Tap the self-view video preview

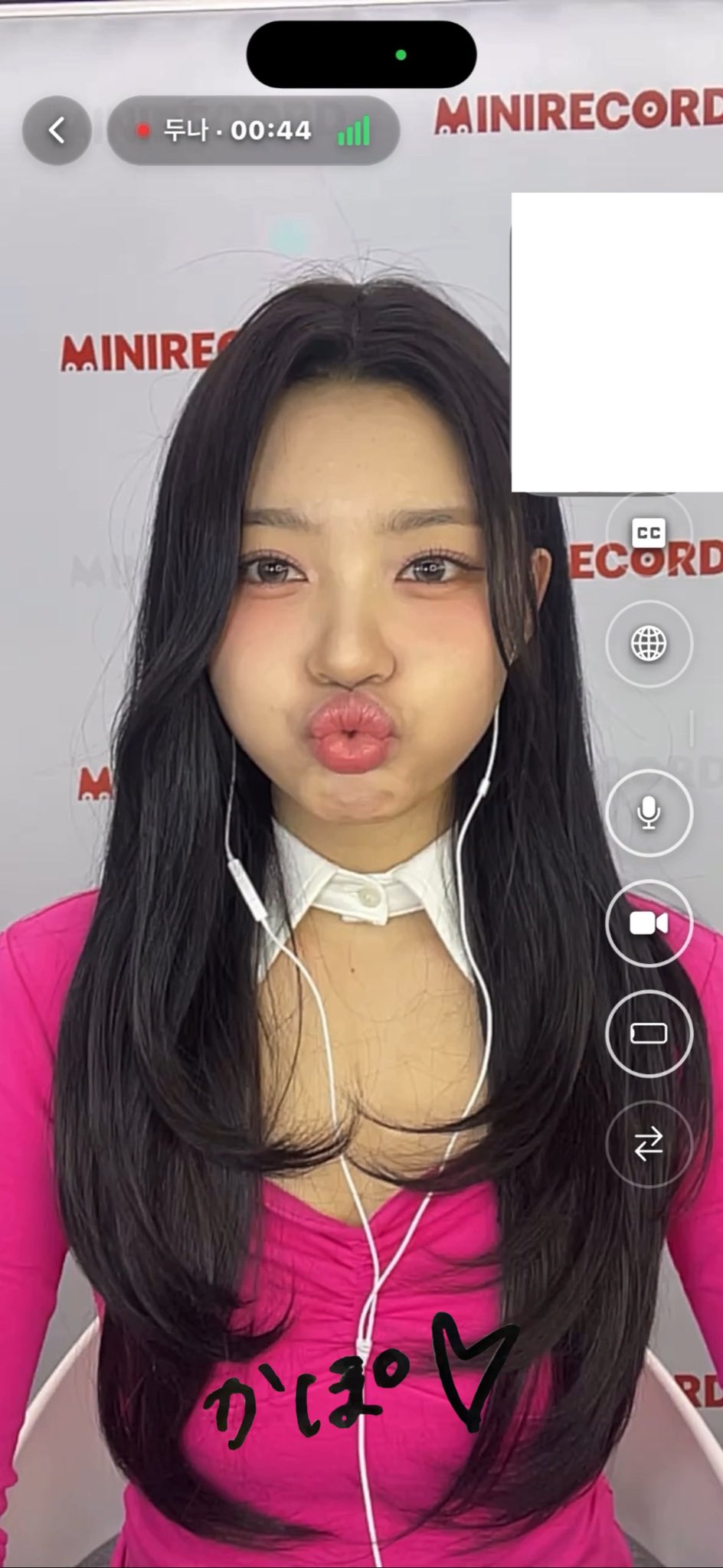(x=617, y=341)
